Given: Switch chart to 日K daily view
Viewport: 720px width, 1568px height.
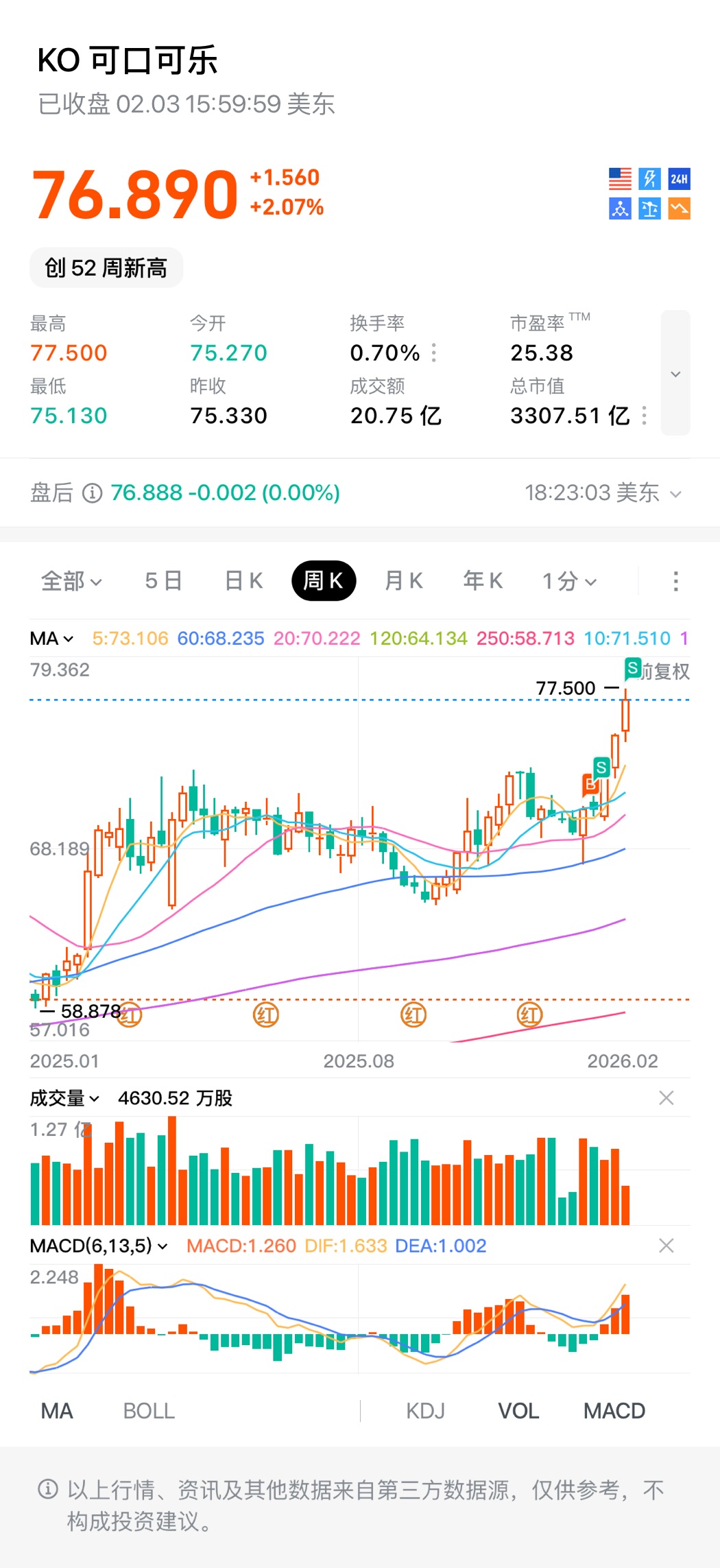Looking at the screenshot, I should coord(243,581).
